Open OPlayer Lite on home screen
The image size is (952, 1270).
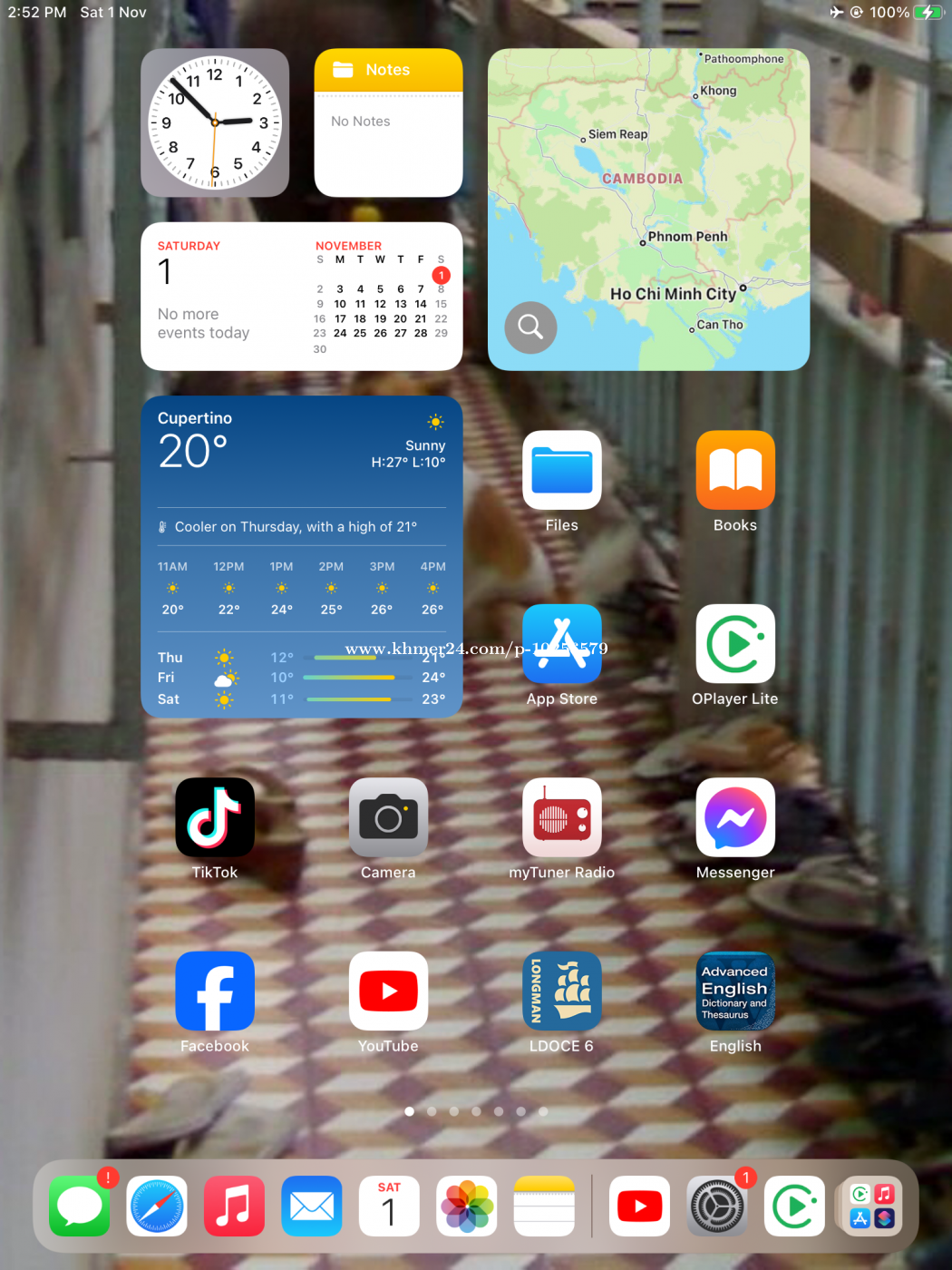734,643
